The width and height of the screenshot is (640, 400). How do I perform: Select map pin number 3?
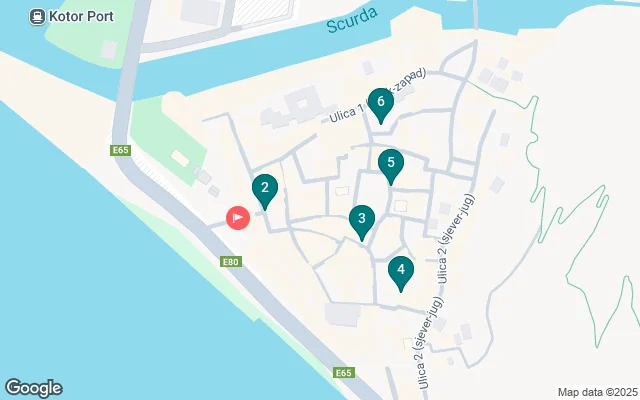361,220
